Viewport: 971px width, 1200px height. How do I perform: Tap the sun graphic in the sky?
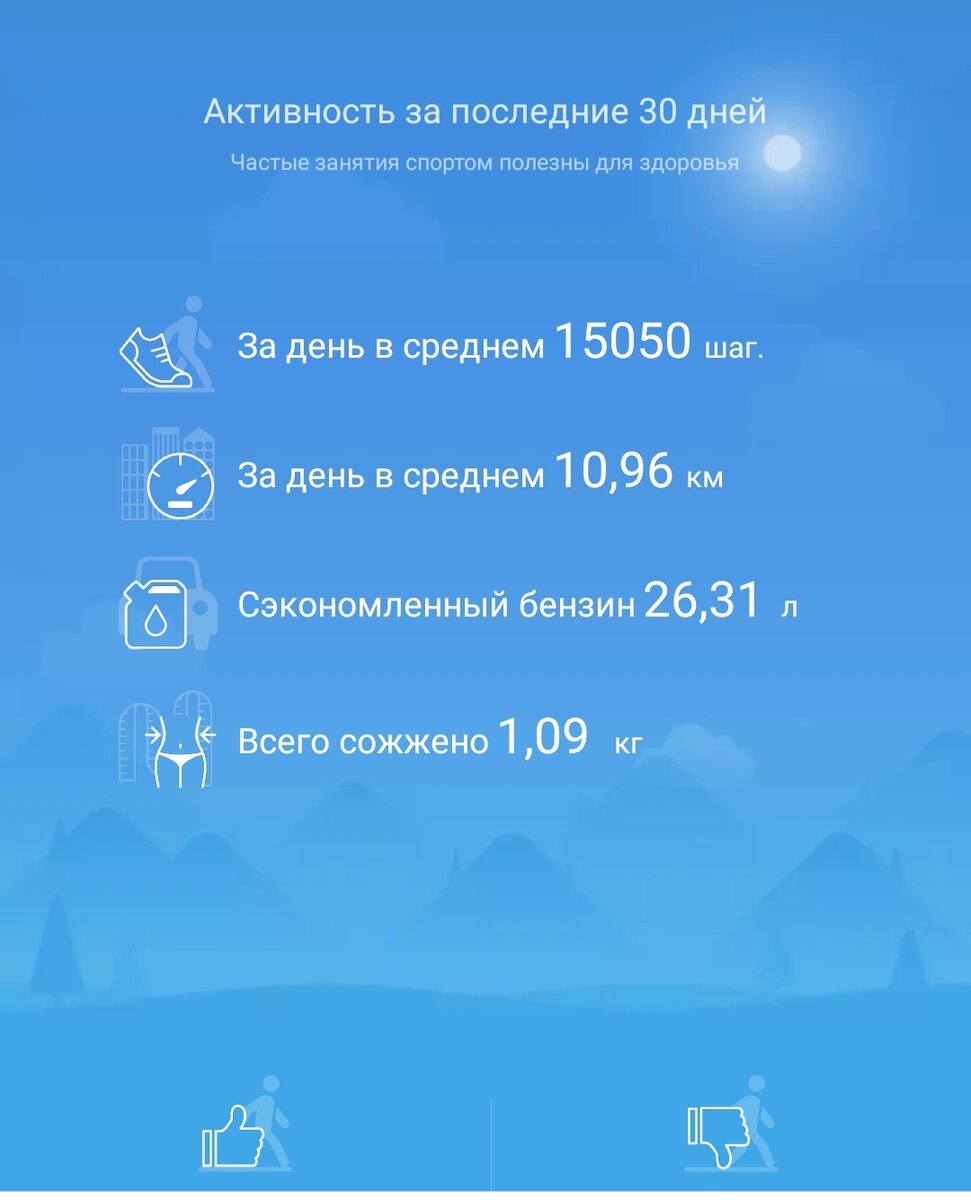[783, 152]
